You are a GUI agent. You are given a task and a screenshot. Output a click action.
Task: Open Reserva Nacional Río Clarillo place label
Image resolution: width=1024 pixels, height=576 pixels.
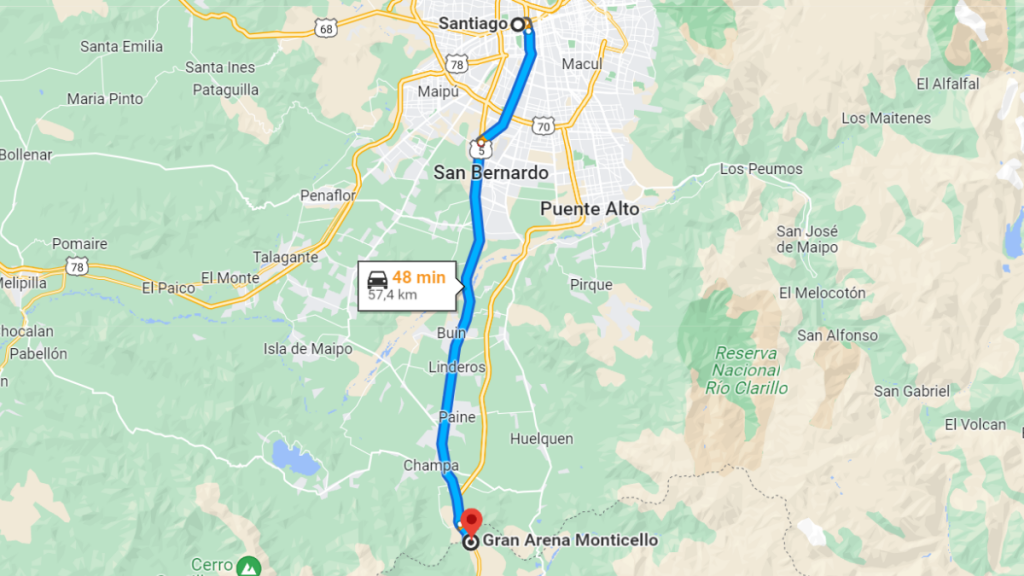(745, 370)
